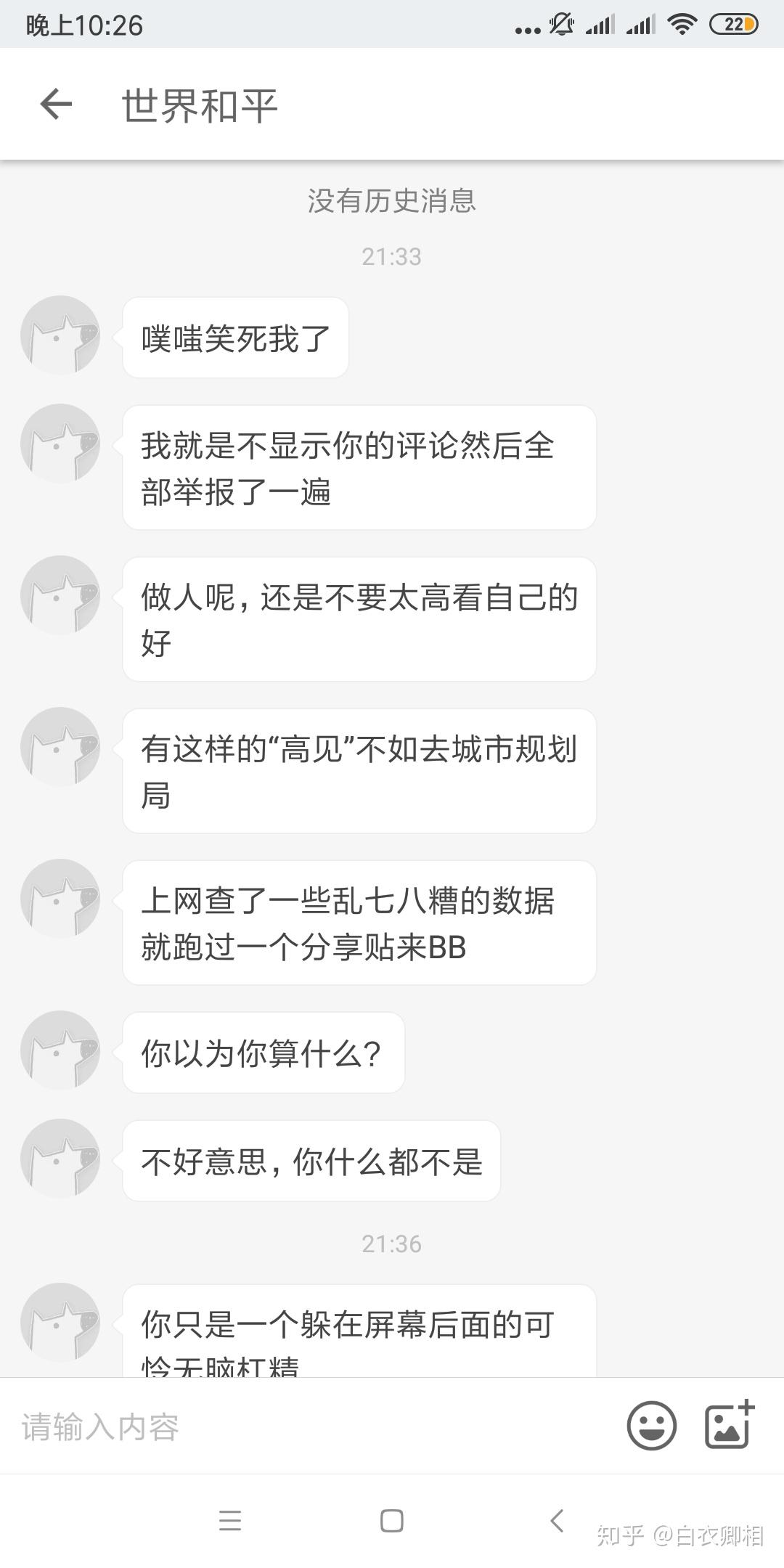Tap the message input field '请输入内容'
This screenshot has height=1568, width=784.
tap(218, 1426)
